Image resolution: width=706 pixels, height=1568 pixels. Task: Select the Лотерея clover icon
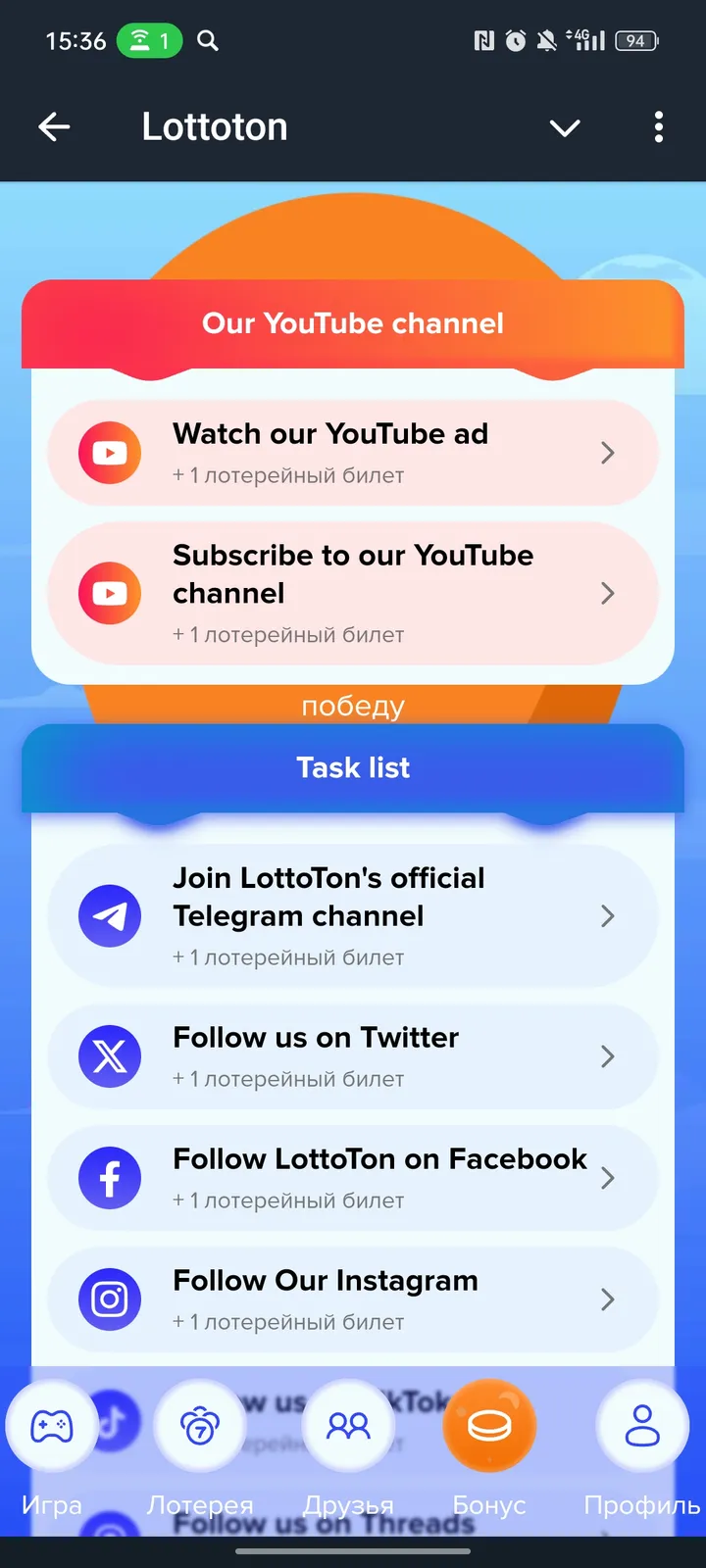tap(200, 1426)
